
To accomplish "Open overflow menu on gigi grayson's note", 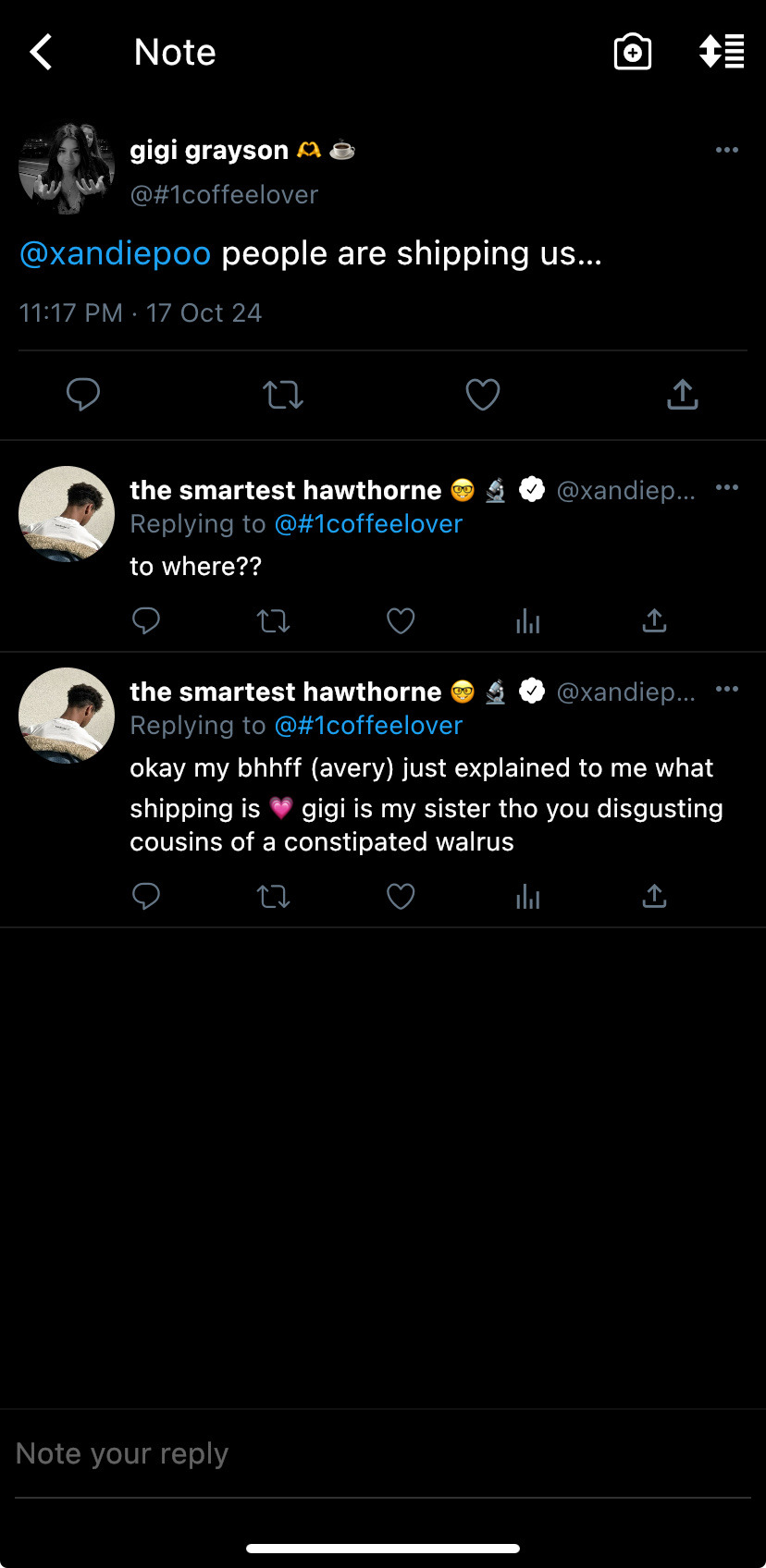I will point(727,150).
